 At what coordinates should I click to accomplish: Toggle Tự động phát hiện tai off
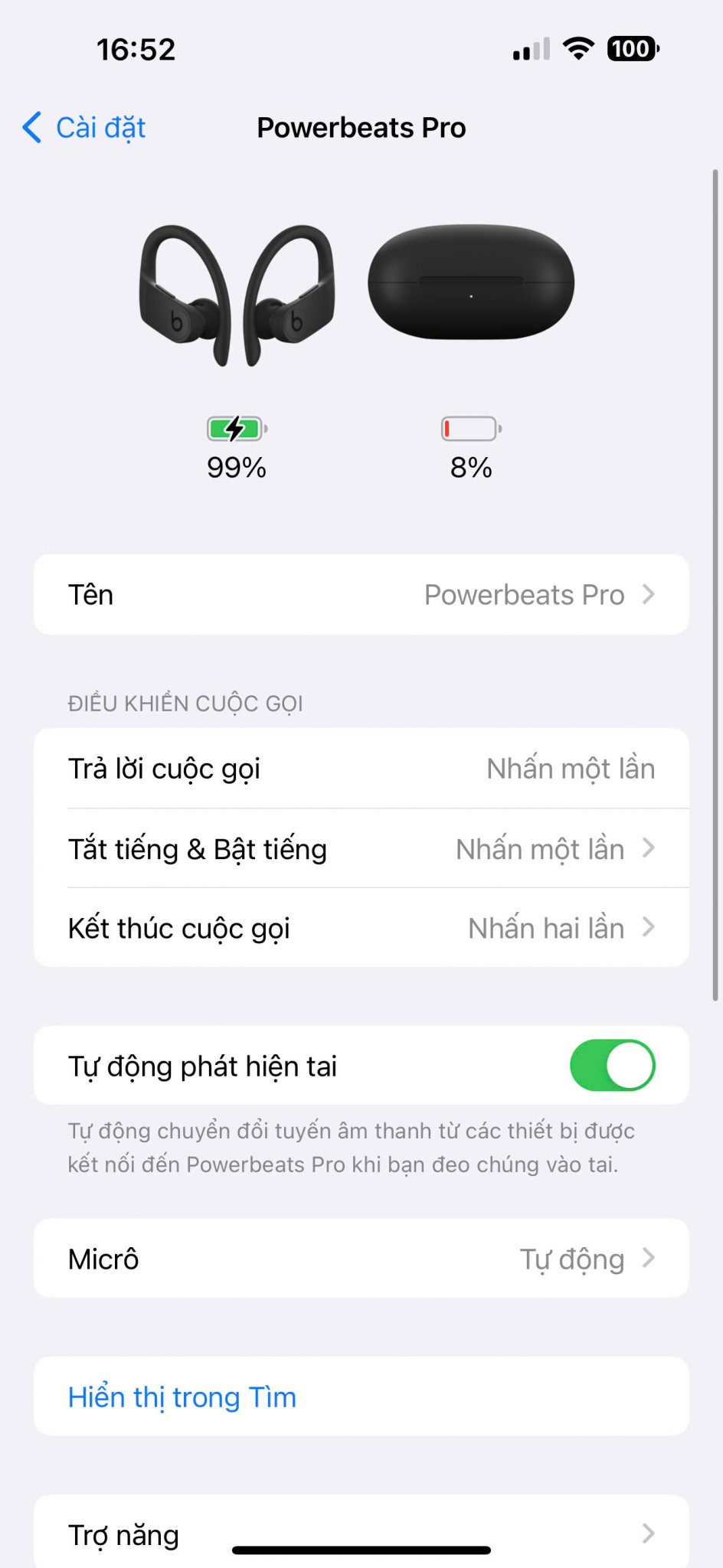pos(612,1065)
